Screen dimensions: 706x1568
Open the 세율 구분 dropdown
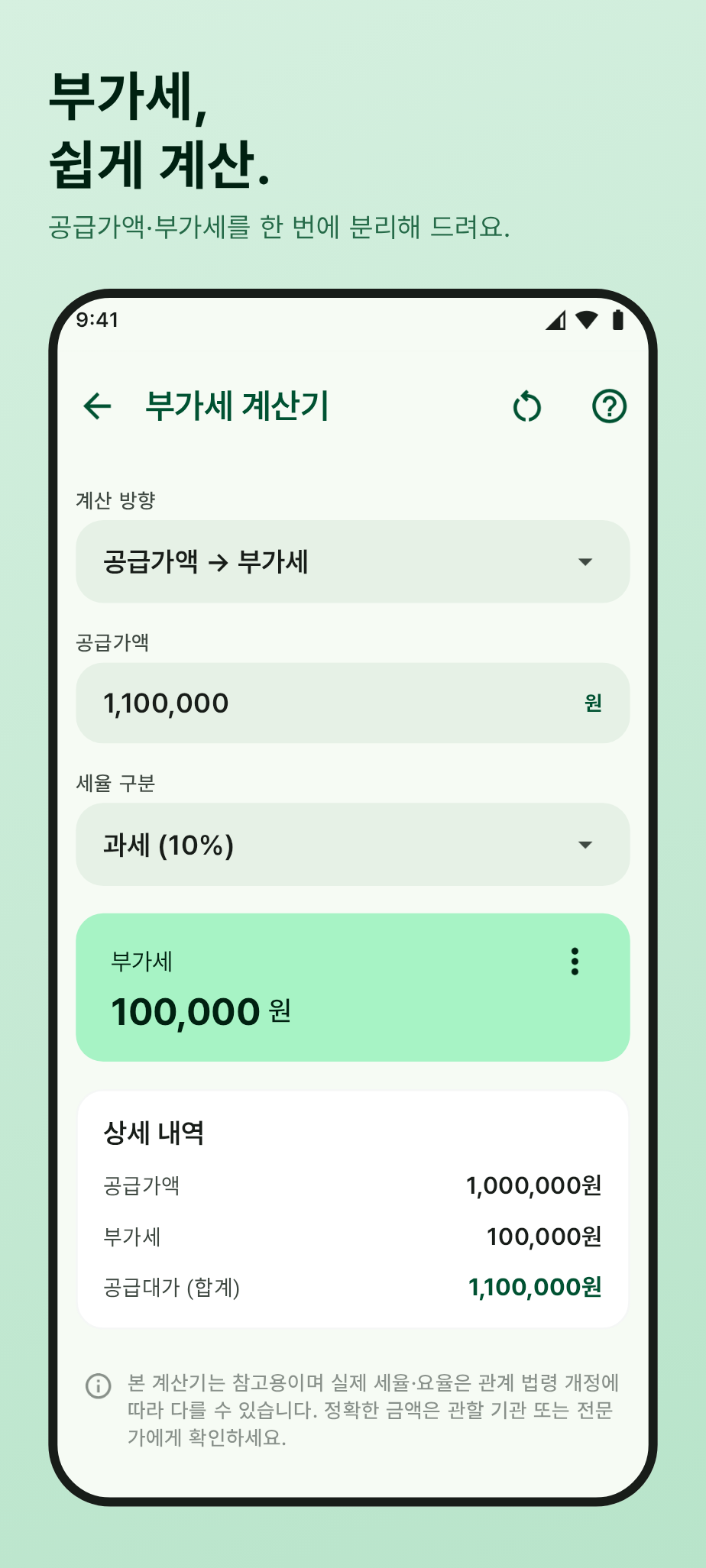351,845
